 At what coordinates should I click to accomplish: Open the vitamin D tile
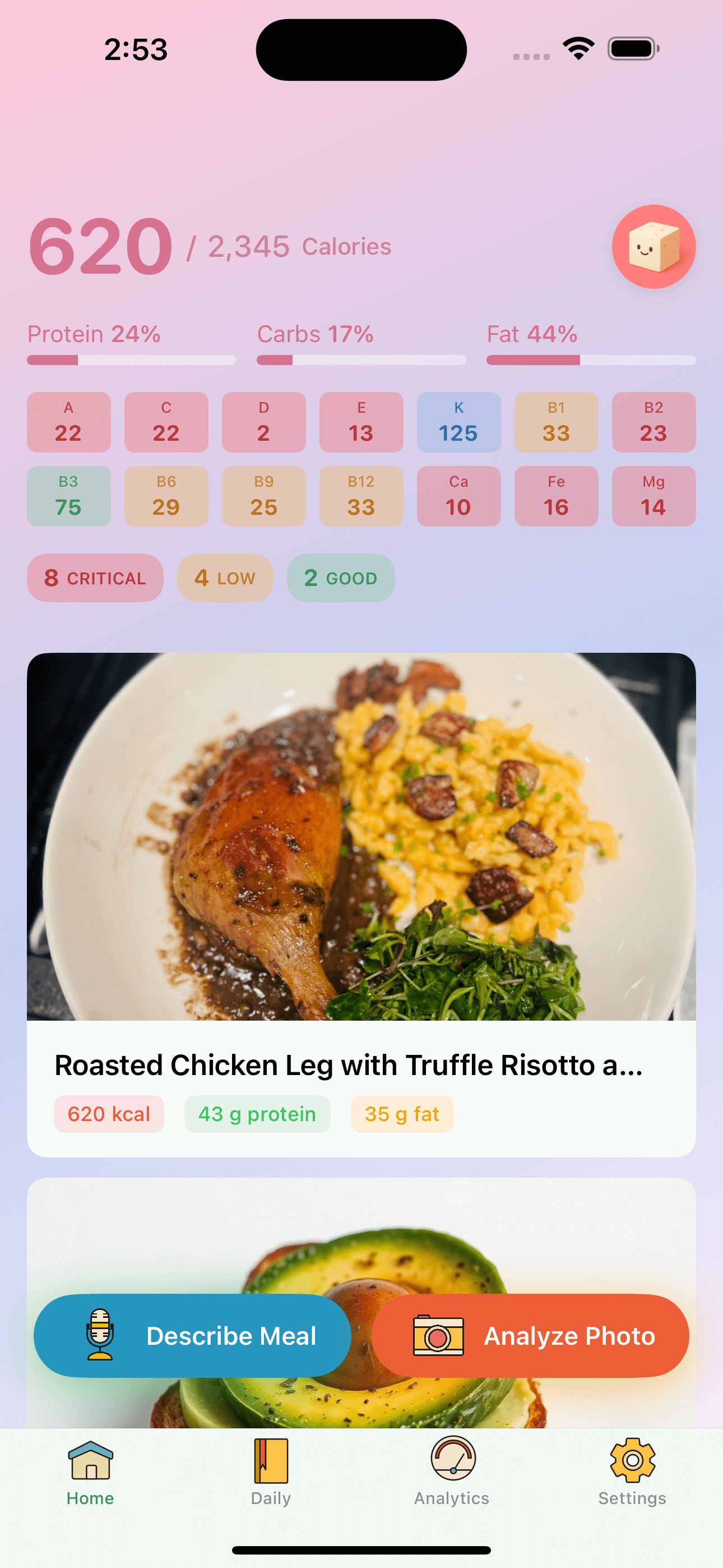(263, 422)
